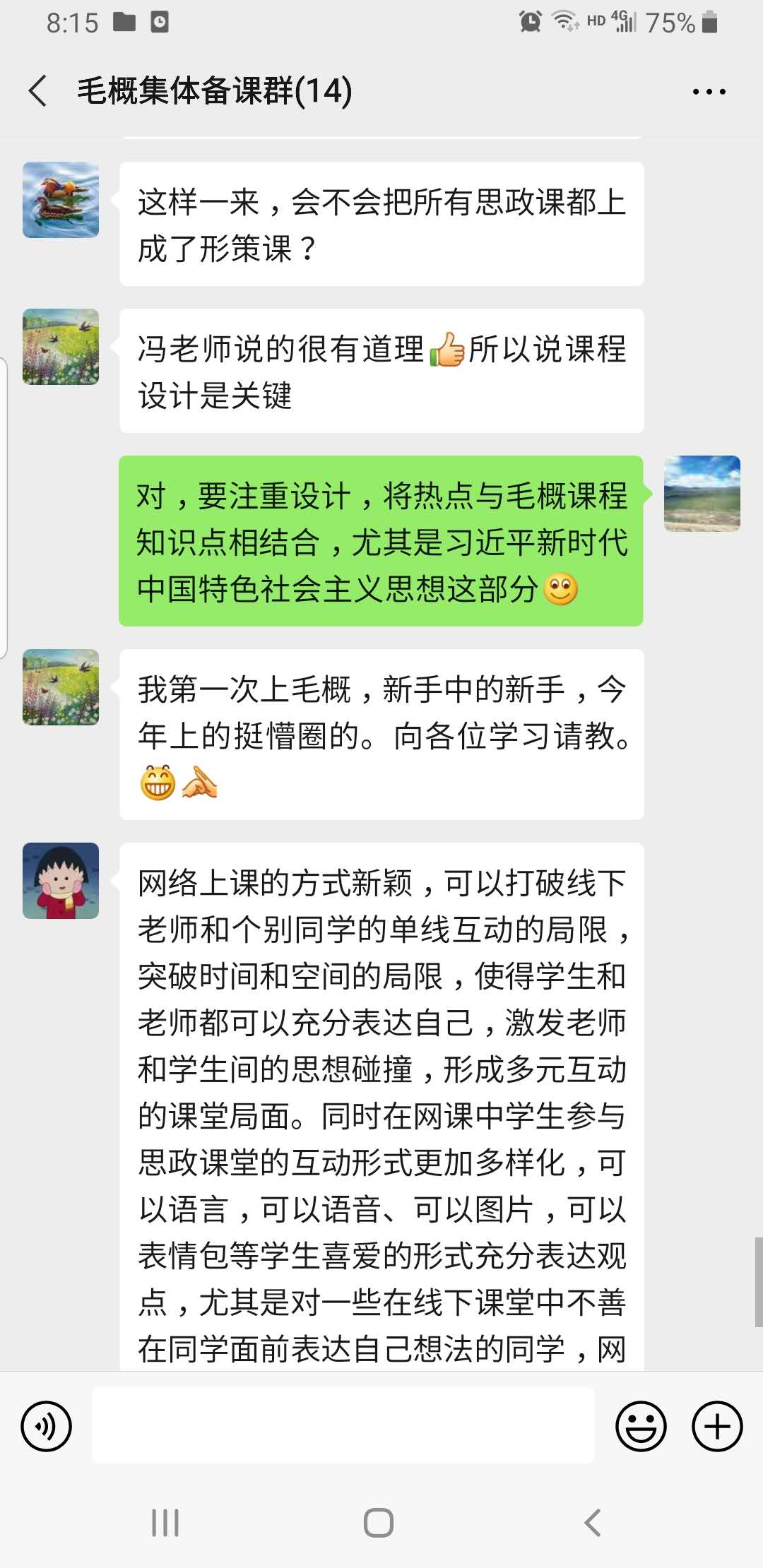Image resolution: width=763 pixels, height=1568 pixels.
Task: Switch to voice message input
Action: (47, 1426)
